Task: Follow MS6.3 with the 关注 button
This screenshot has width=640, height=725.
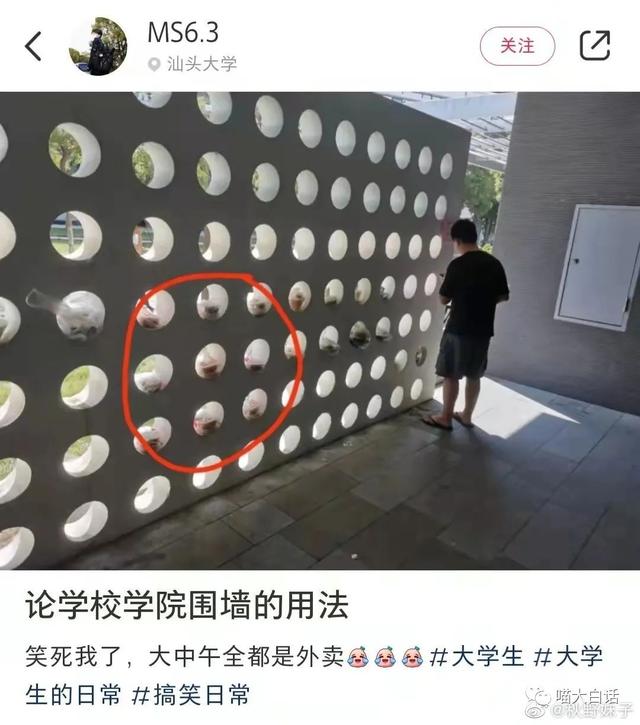Action: click(517, 46)
